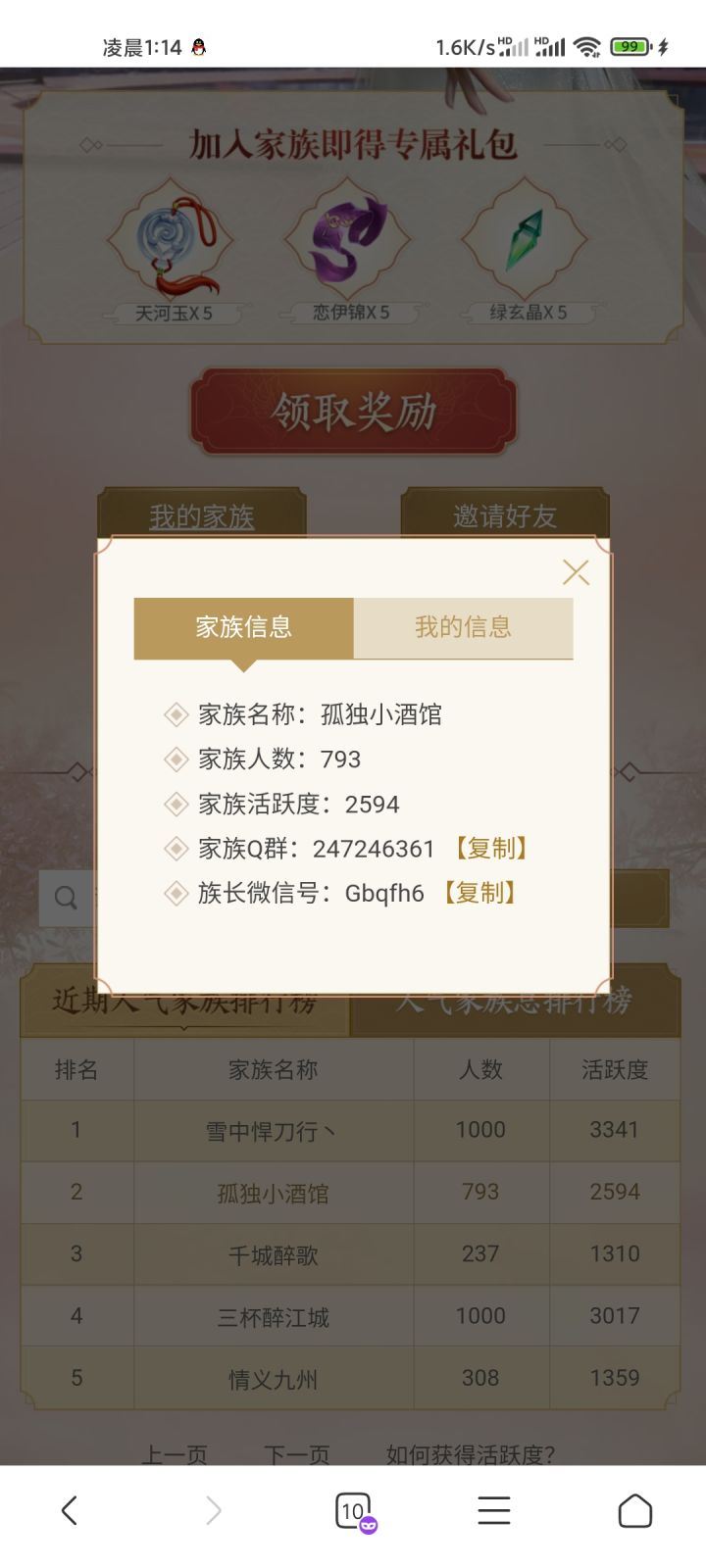Tap the battery indicator showing 99

click(x=629, y=46)
